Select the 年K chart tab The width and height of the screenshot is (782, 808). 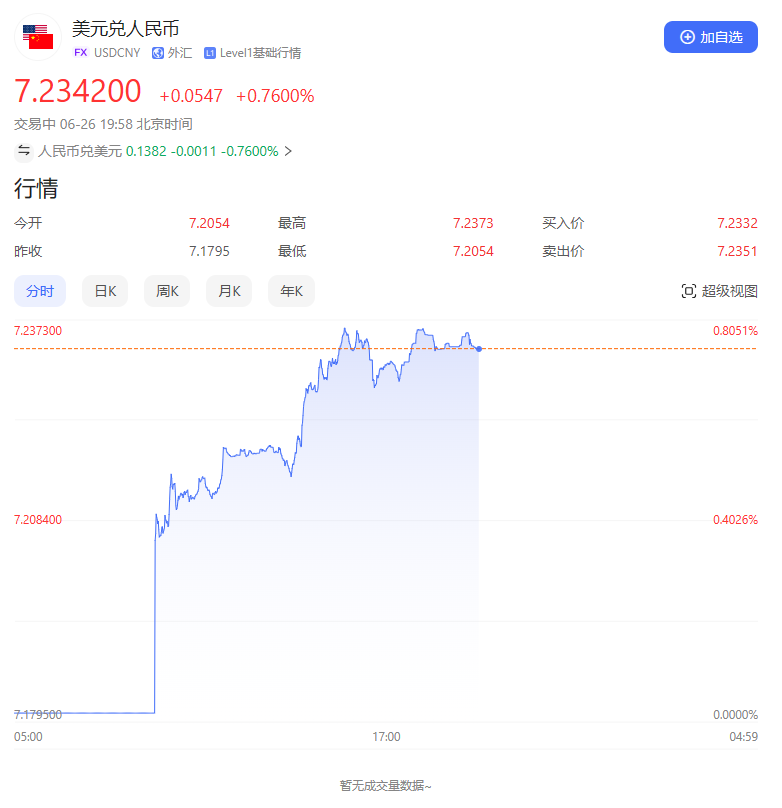[290, 290]
